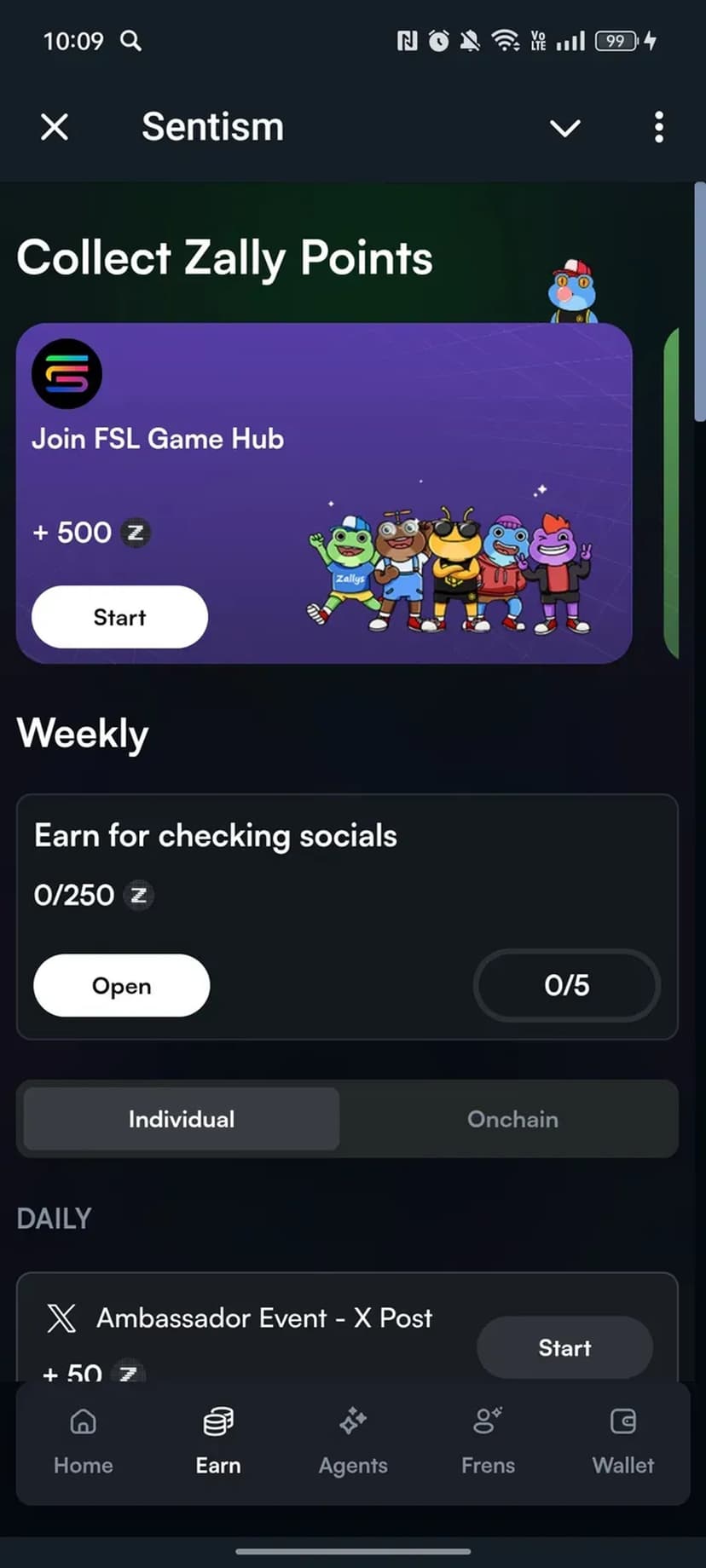The height and width of the screenshot is (1568, 706).
Task: Select the Earn tab
Action: pyautogui.click(x=218, y=1442)
